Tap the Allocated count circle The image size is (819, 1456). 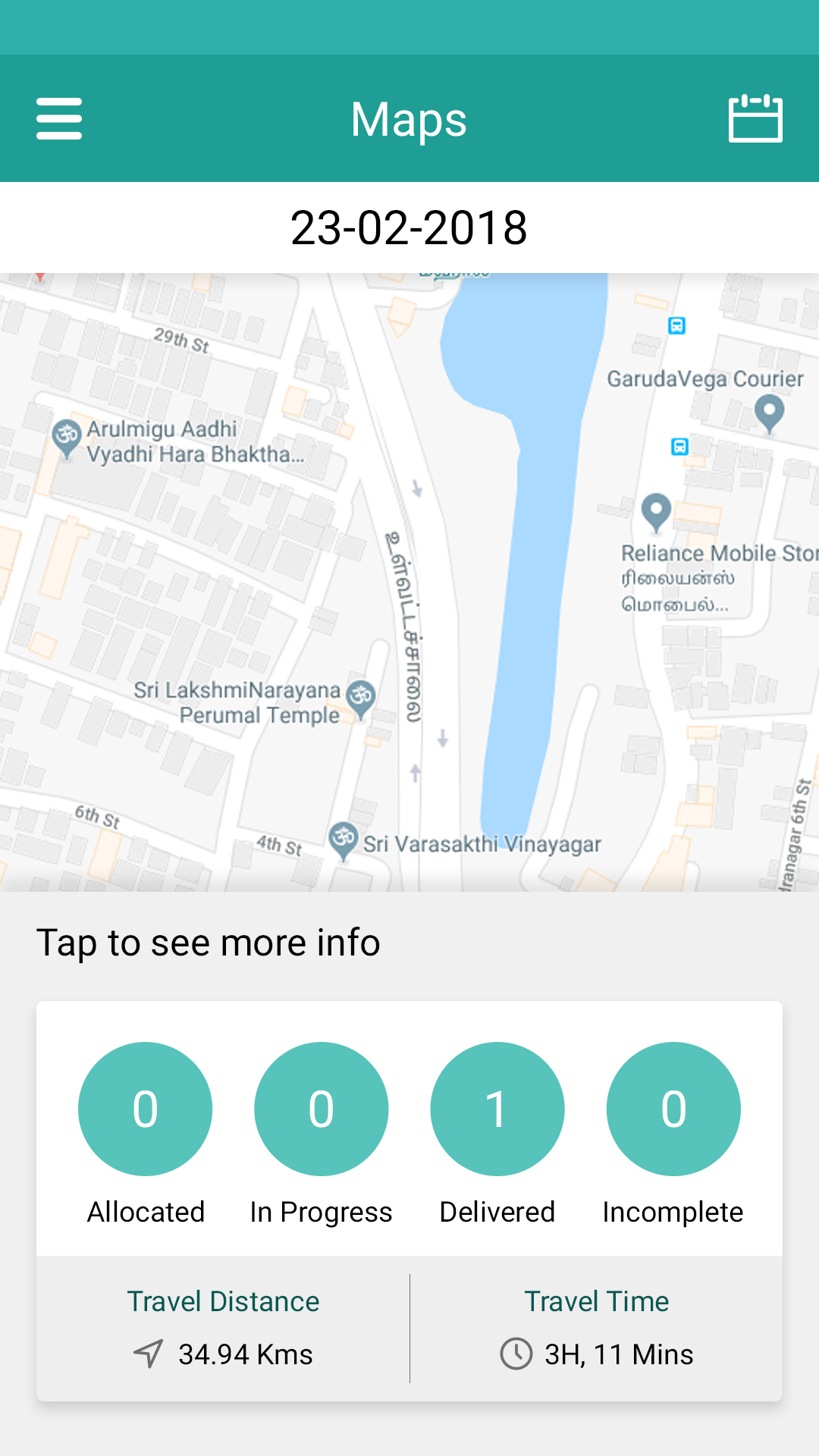click(x=146, y=1109)
